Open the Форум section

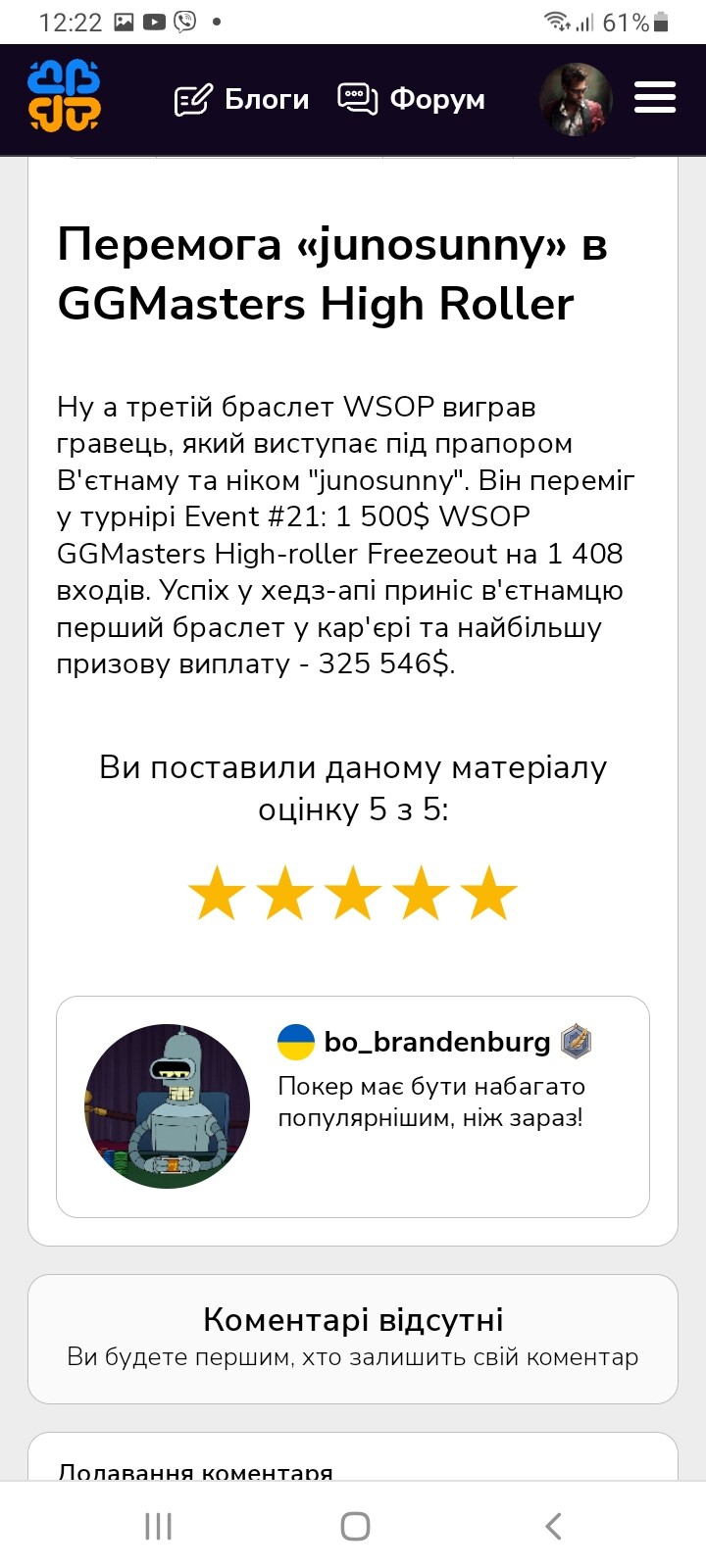tap(411, 99)
